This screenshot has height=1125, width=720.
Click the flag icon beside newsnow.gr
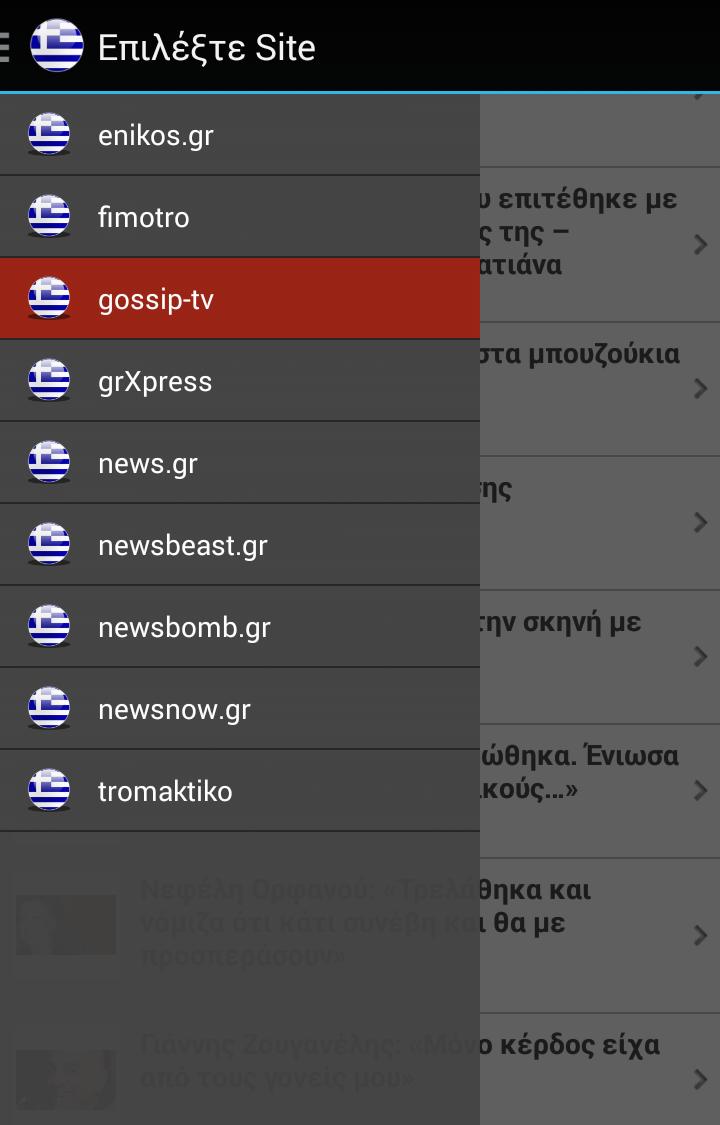(x=50, y=707)
